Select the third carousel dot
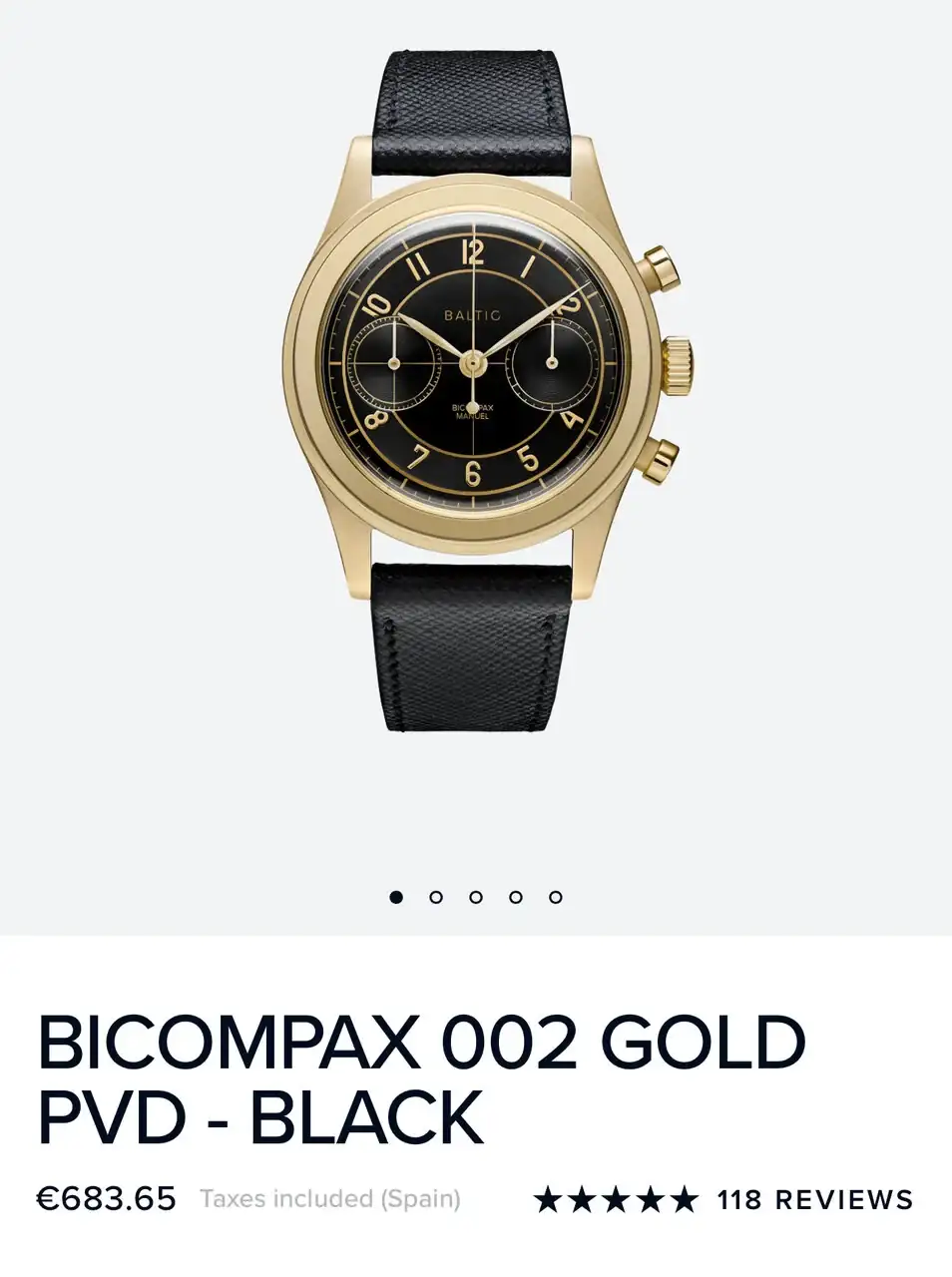 pos(476,897)
